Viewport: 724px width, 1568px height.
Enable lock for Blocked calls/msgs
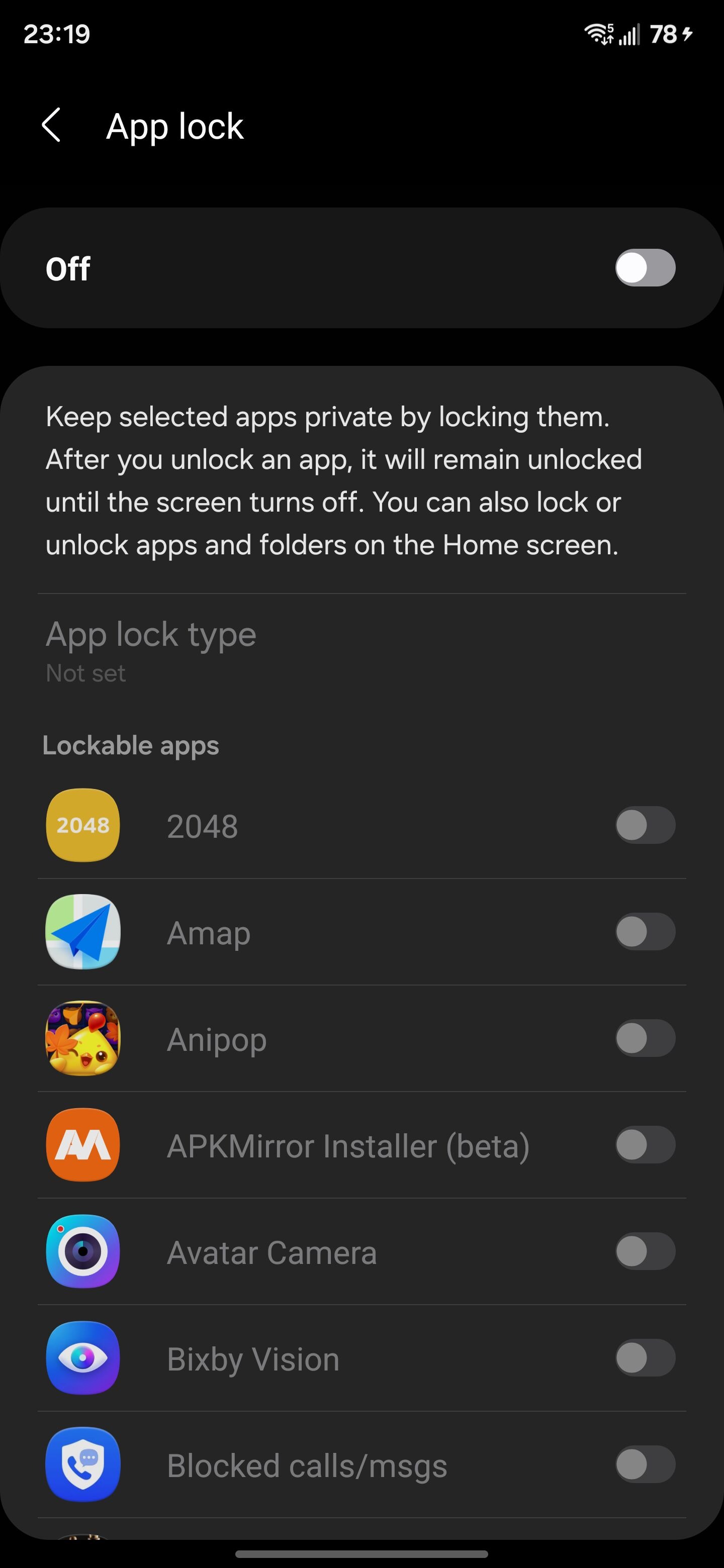[645, 1464]
